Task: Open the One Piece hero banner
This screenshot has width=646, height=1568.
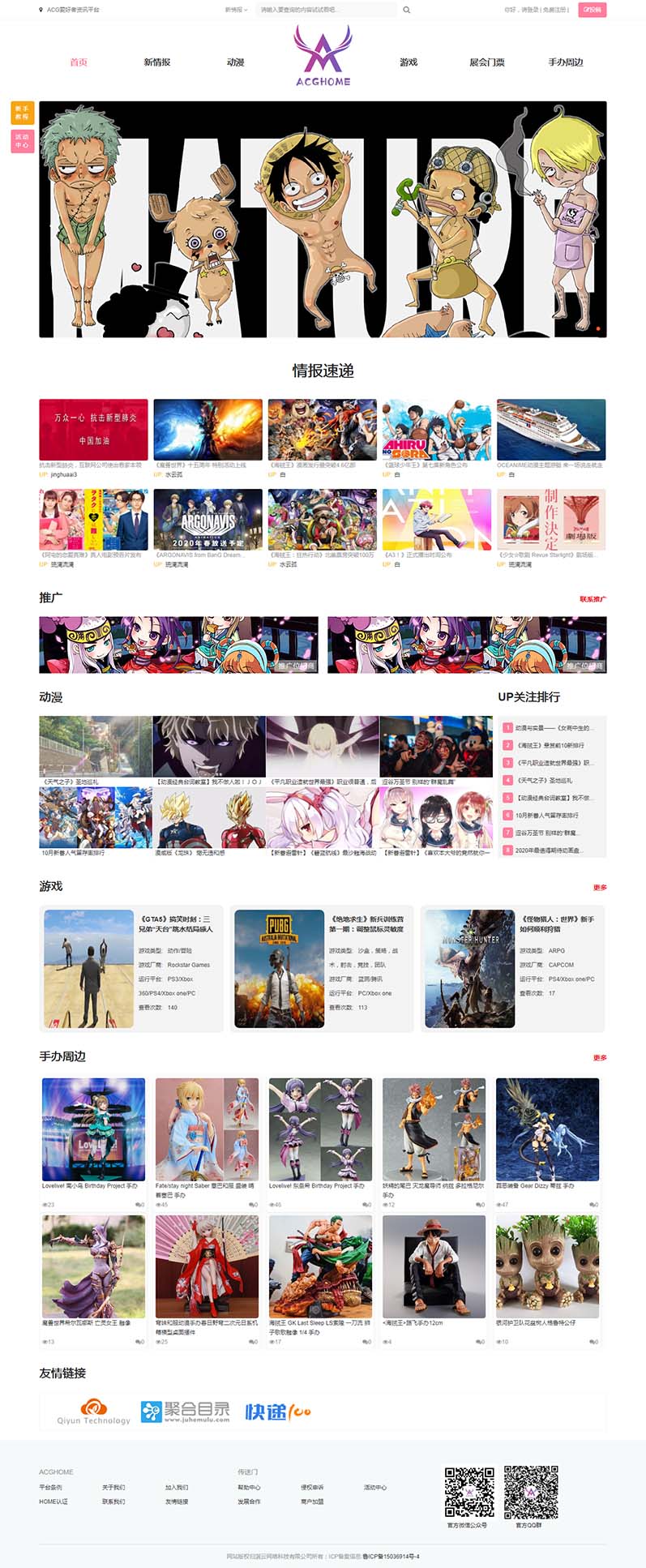Action: [323, 219]
